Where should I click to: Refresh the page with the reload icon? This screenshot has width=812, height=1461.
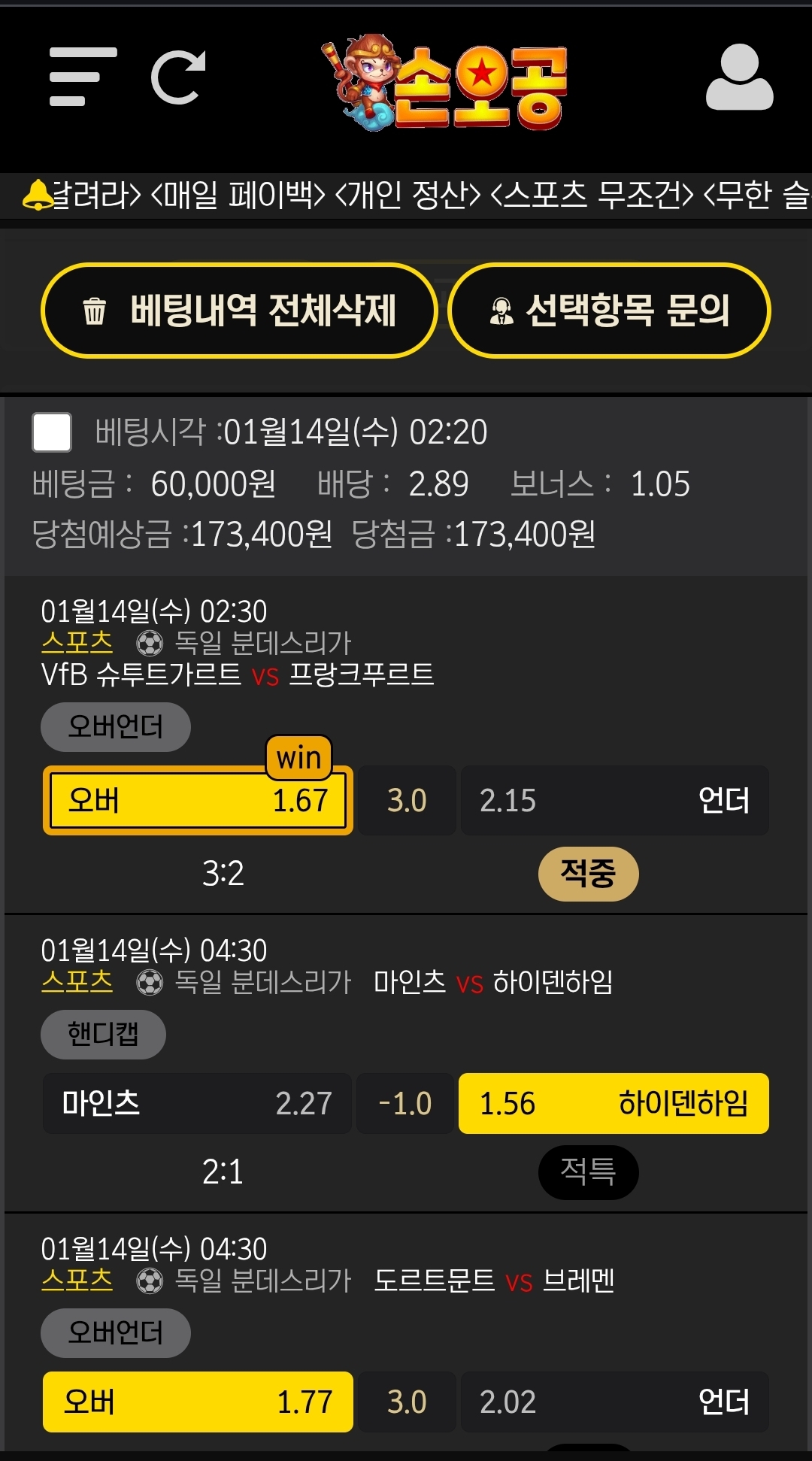click(178, 77)
